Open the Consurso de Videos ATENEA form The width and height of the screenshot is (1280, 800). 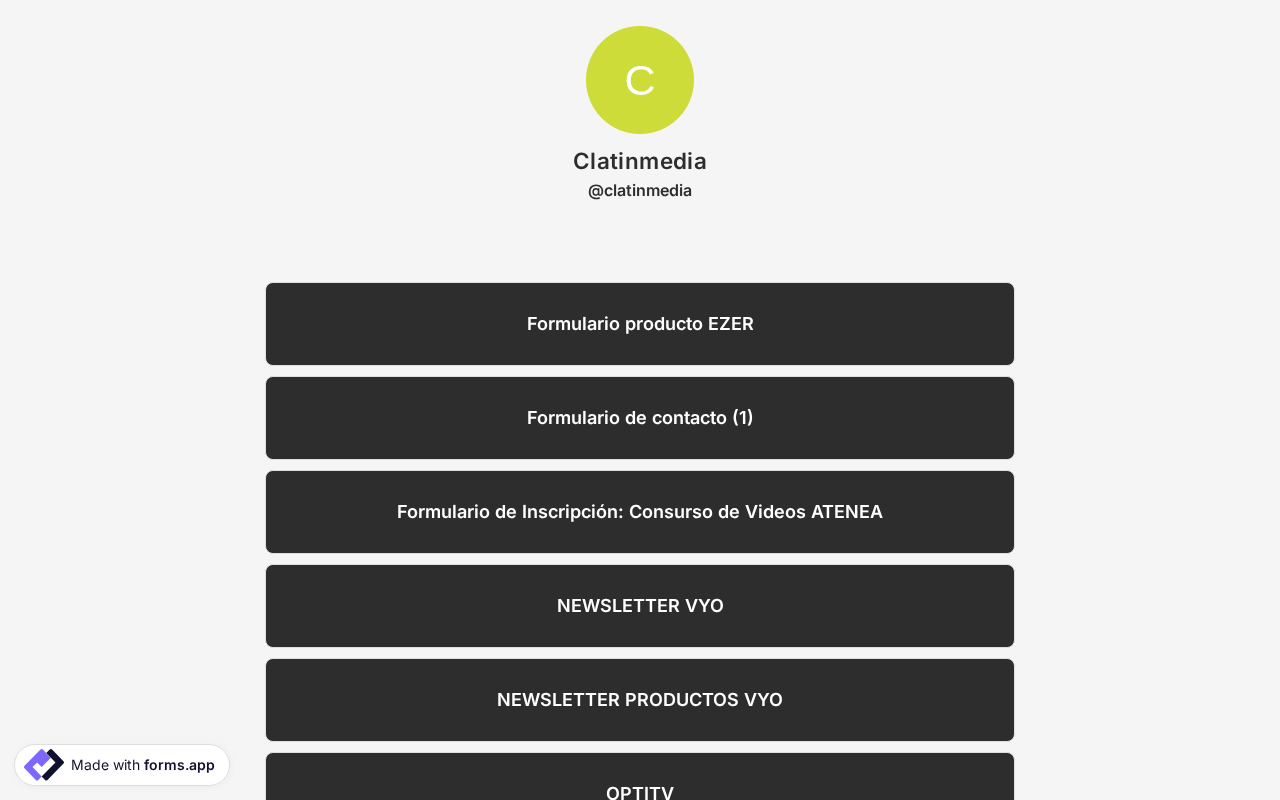640,512
